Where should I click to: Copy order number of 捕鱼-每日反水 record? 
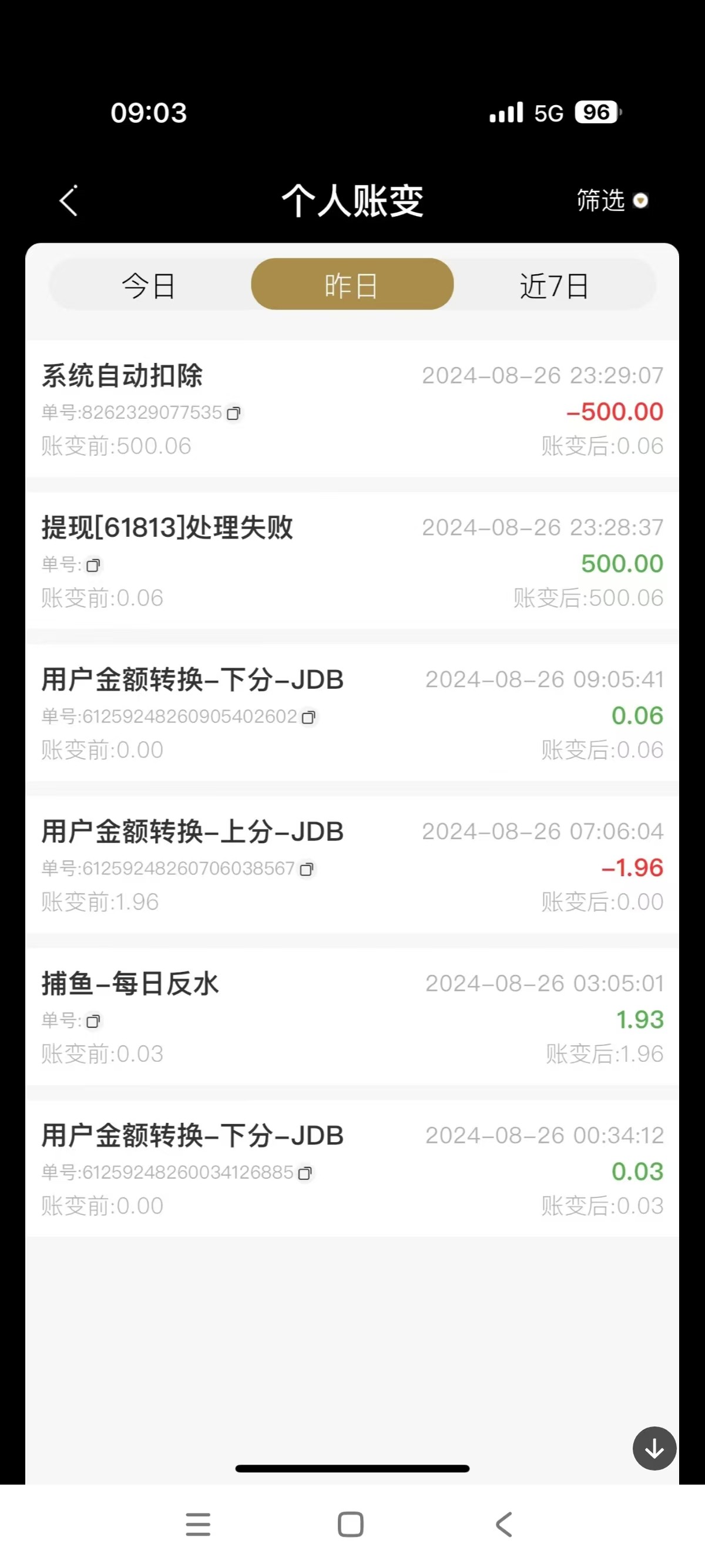tap(93, 1021)
